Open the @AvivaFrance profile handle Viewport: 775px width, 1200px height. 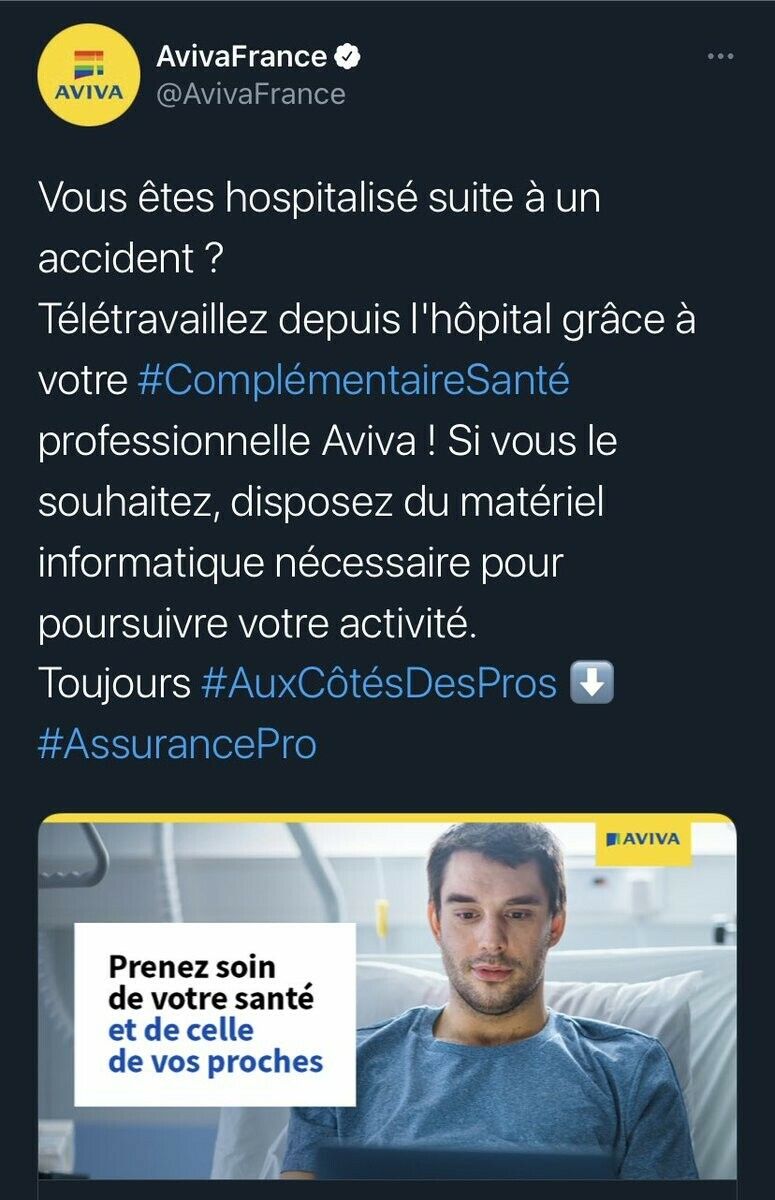(251, 94)
